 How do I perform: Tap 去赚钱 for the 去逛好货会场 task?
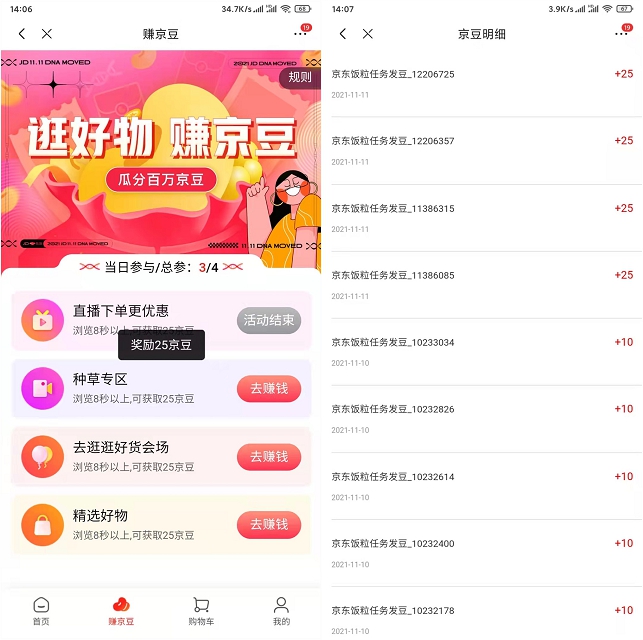pyautogui.click(x=268, y=456)
